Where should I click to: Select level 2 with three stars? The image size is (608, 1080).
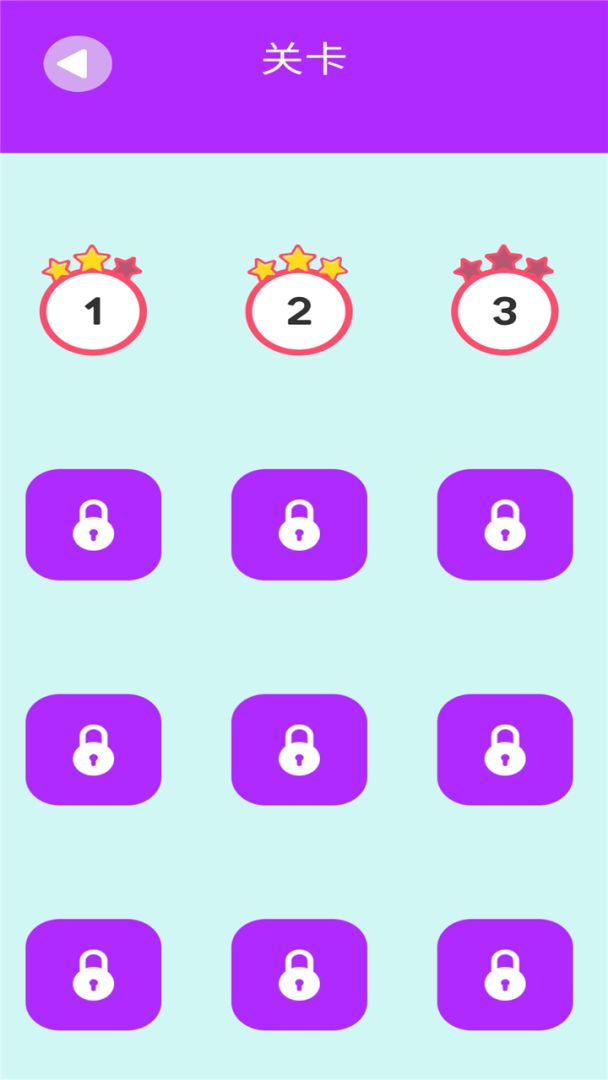299,311
